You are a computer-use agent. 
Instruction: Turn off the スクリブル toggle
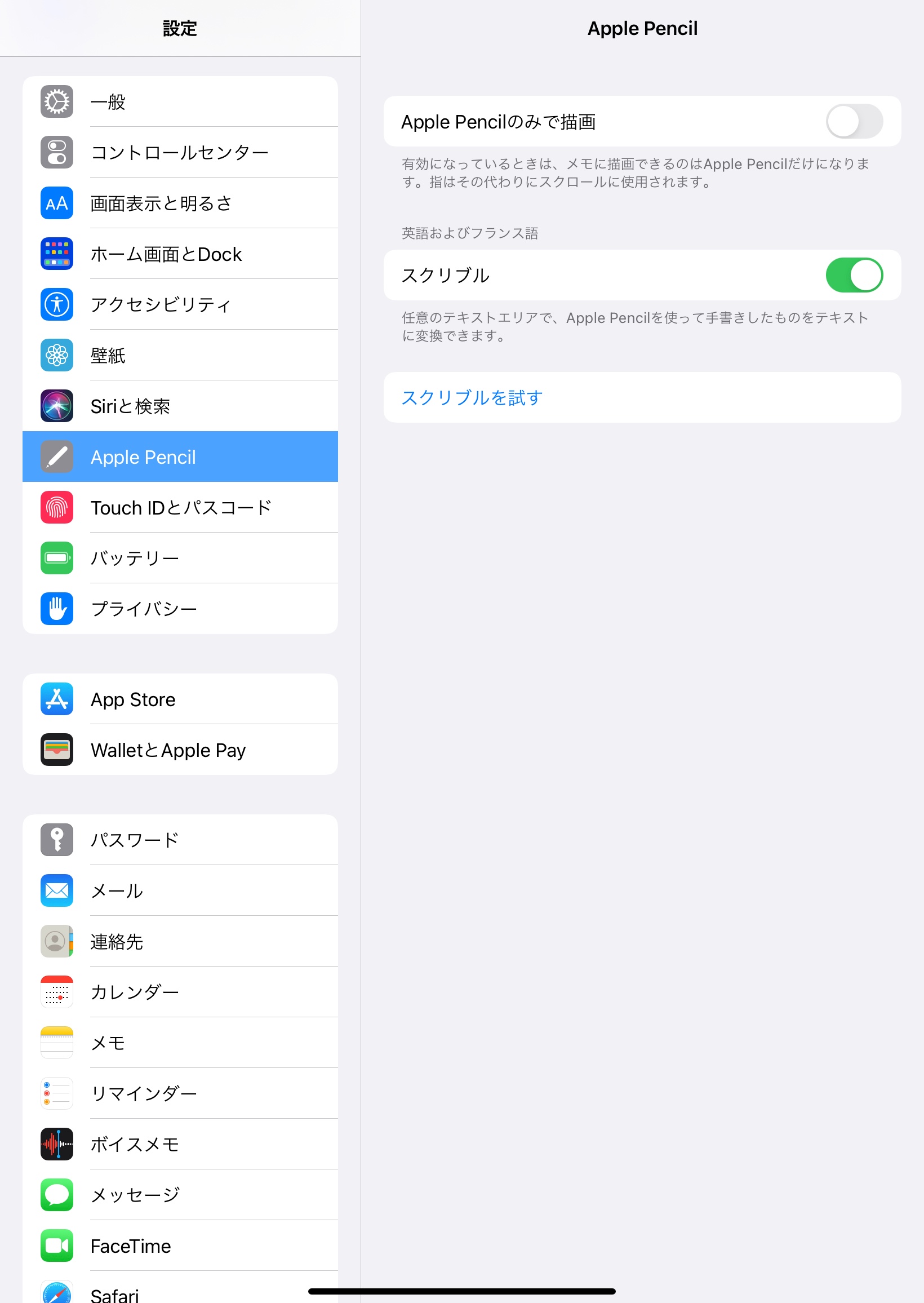point(854,276)
